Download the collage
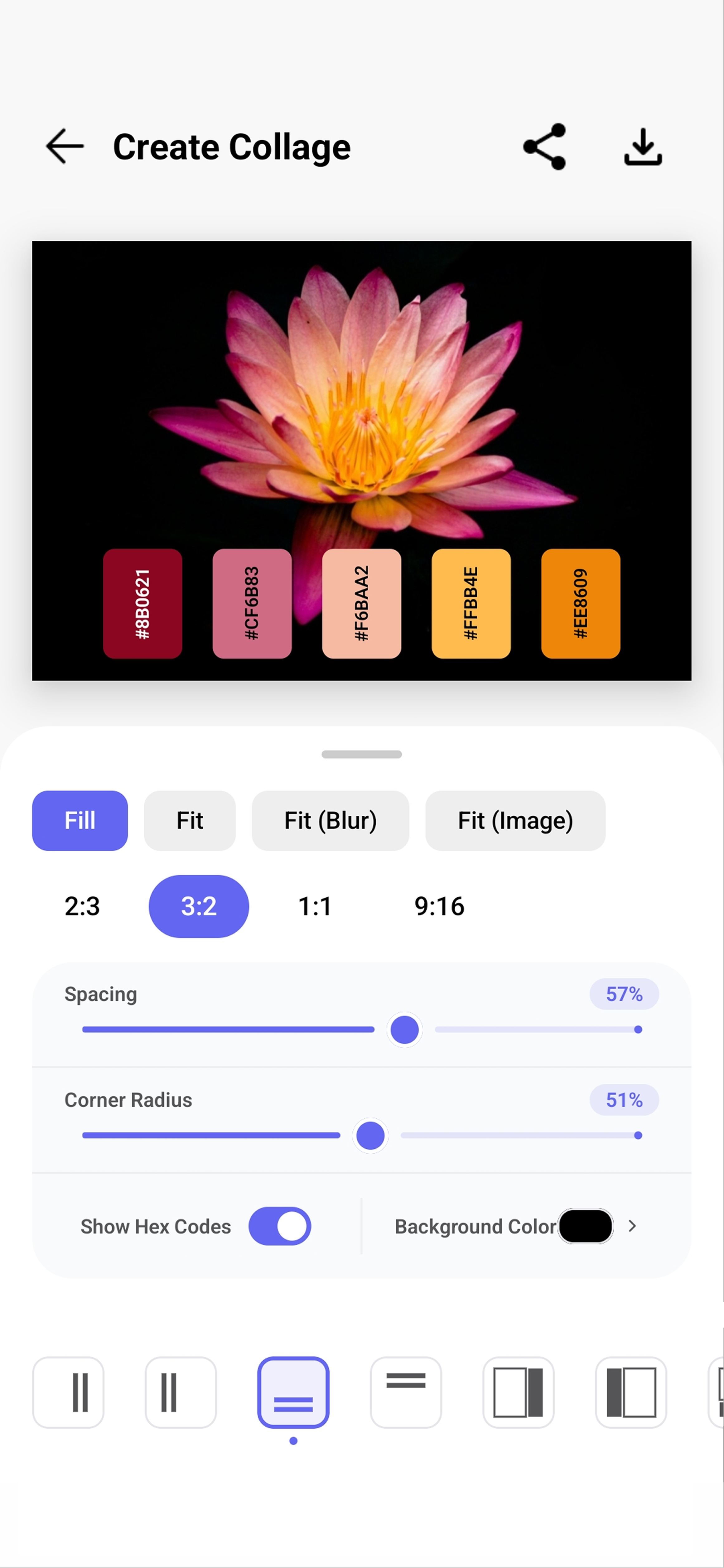Viewport: 724px width, 1568px height. (642, 146)
